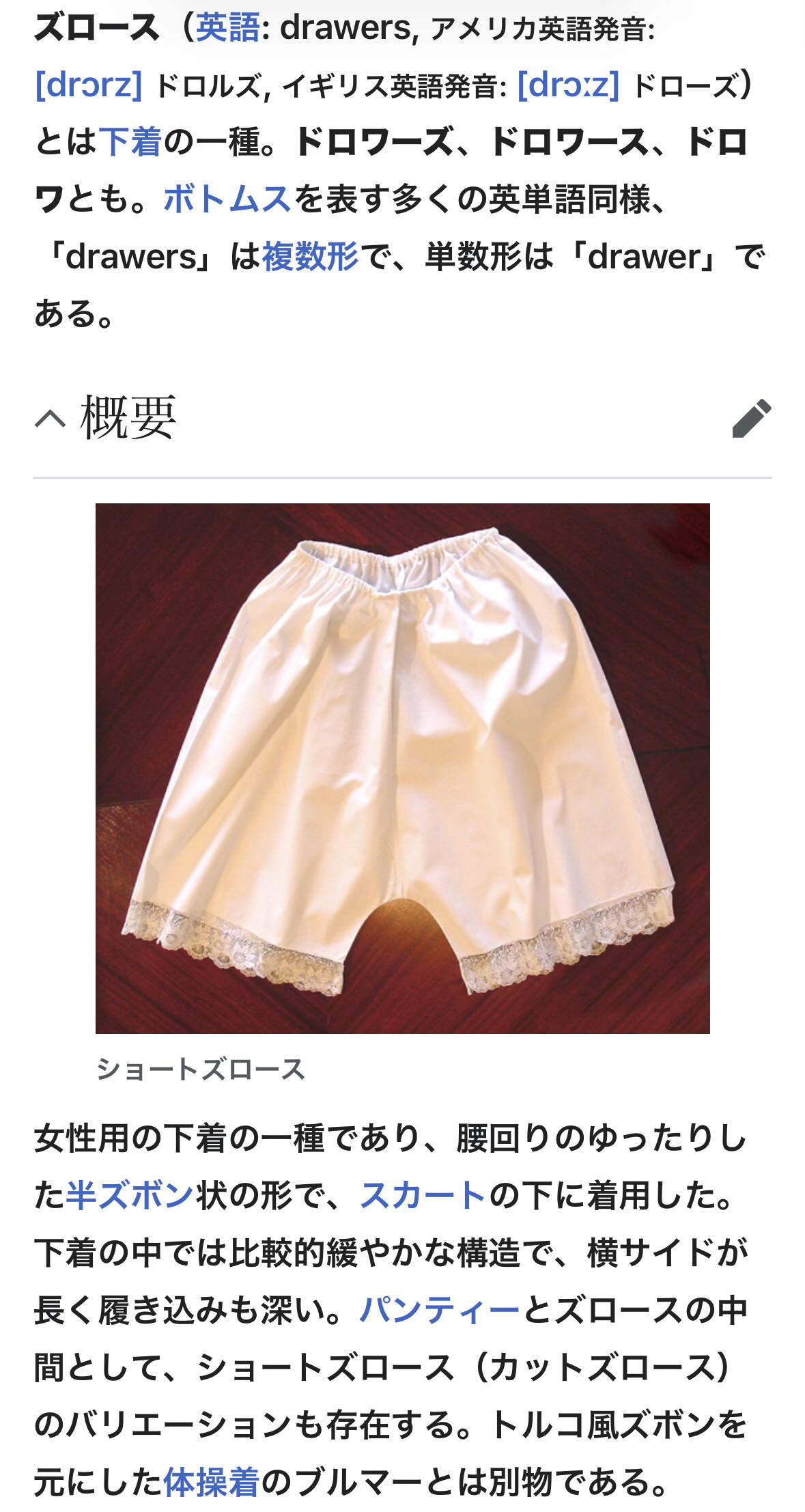
Task: Open the スカート link
Action: (423, 1195)
